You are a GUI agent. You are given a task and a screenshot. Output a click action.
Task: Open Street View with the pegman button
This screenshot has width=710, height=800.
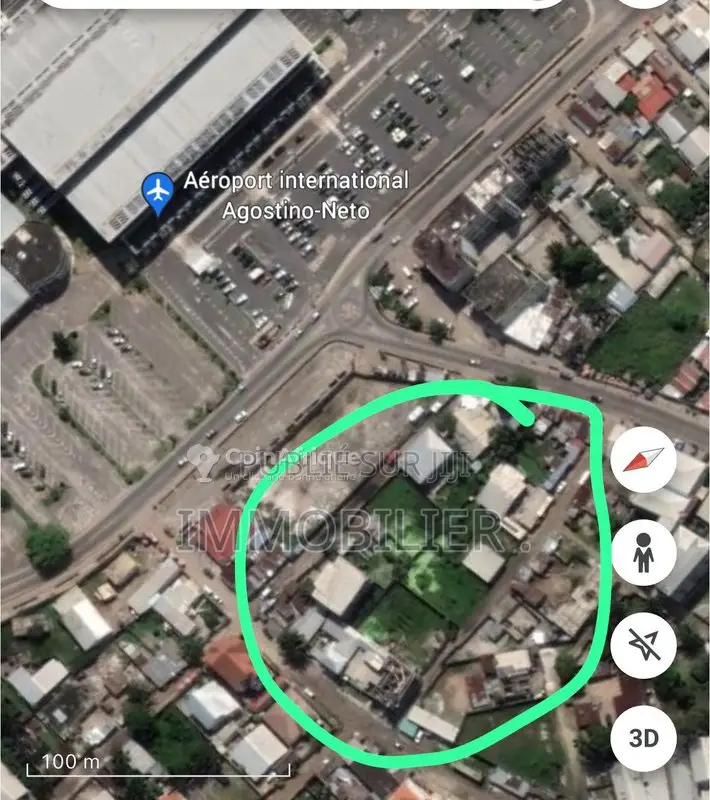644,552
